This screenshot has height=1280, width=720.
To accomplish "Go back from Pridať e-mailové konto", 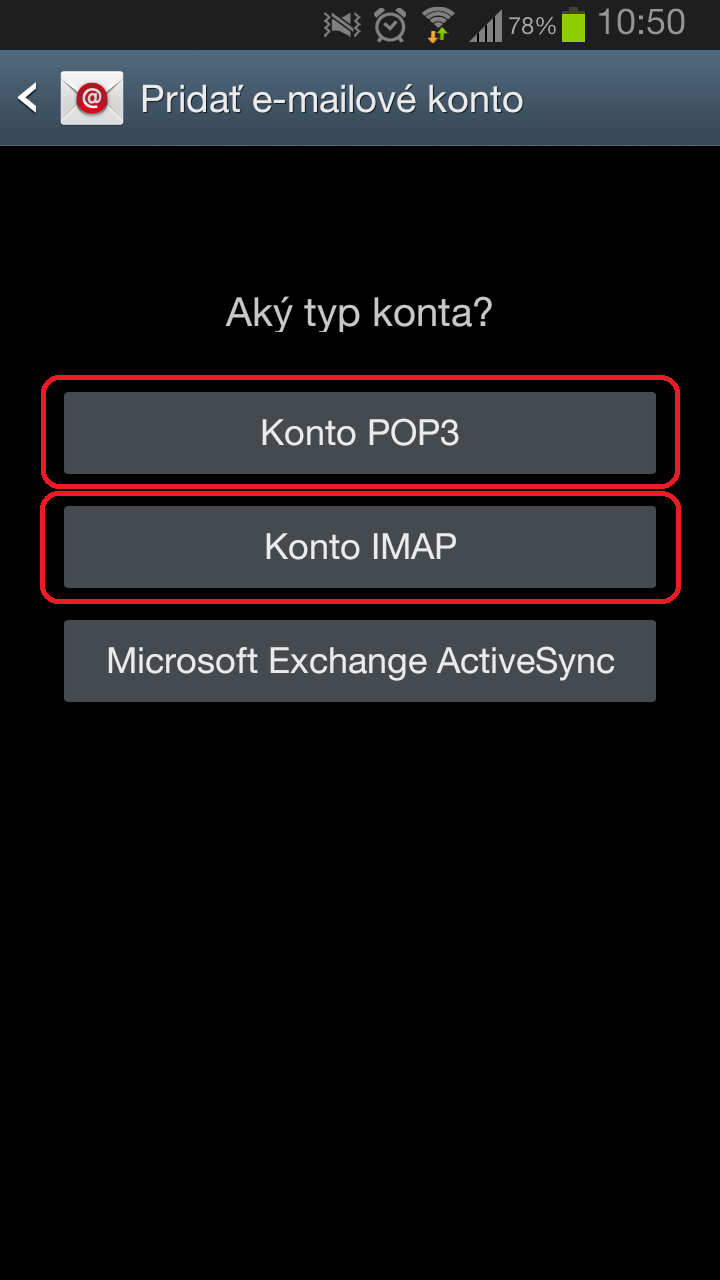I will click(x=30, y=98).
